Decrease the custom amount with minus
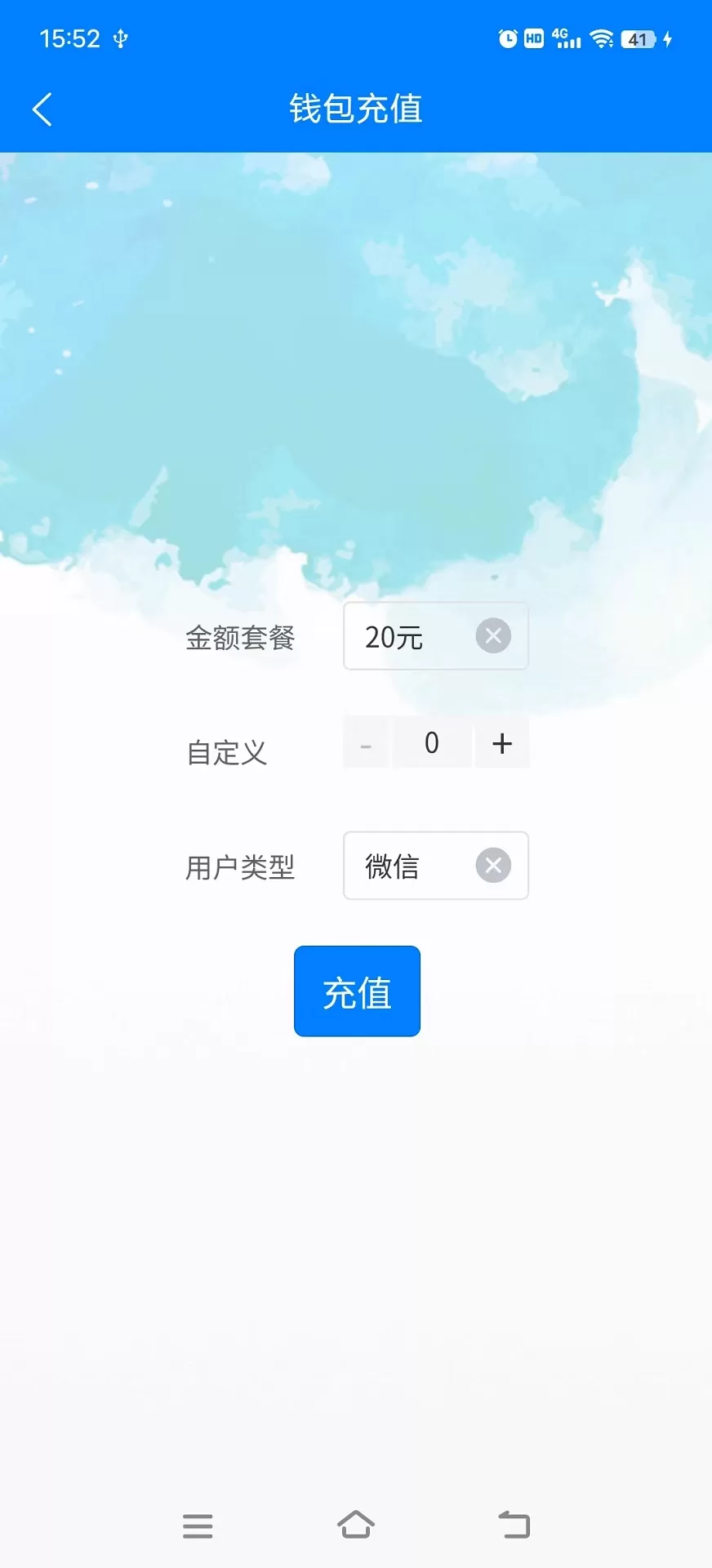 (x=366, y=744)
